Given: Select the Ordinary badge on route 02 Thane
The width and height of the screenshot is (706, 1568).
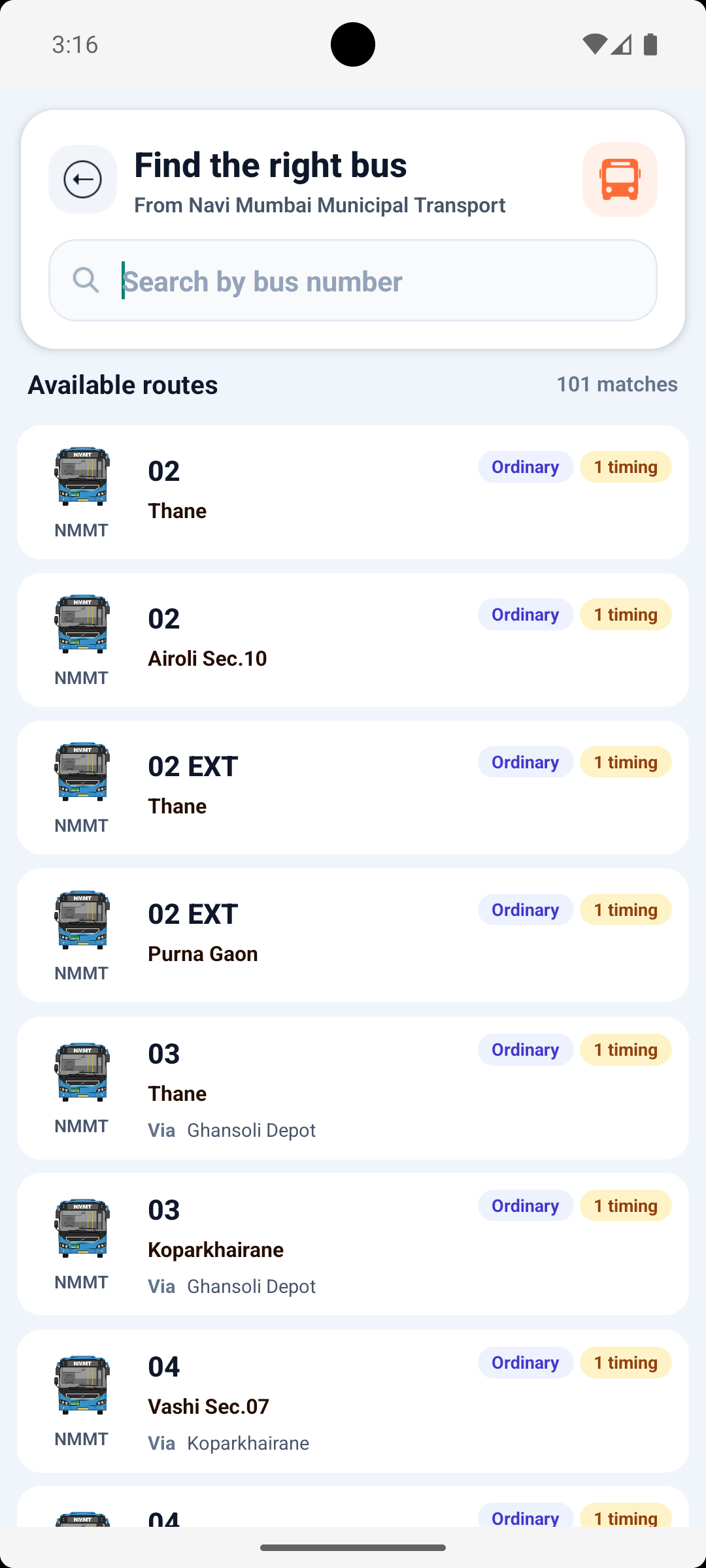Looking at the screenshot, I should (525, 466).
